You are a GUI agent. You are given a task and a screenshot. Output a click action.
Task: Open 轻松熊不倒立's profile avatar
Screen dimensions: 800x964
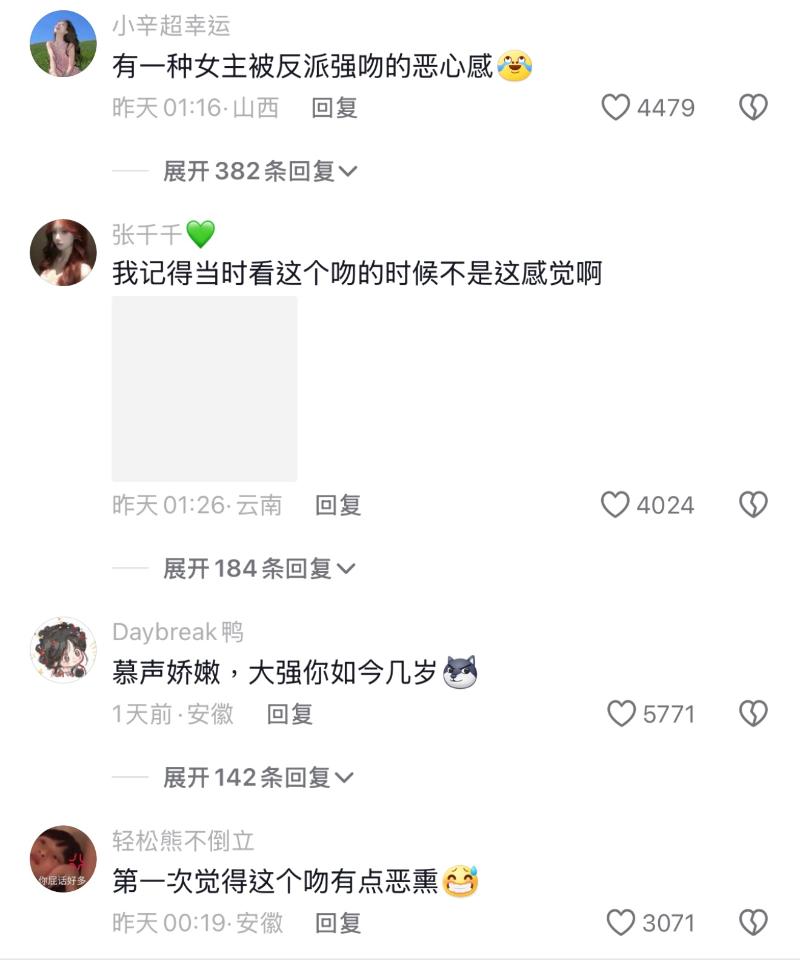(64, 859)
